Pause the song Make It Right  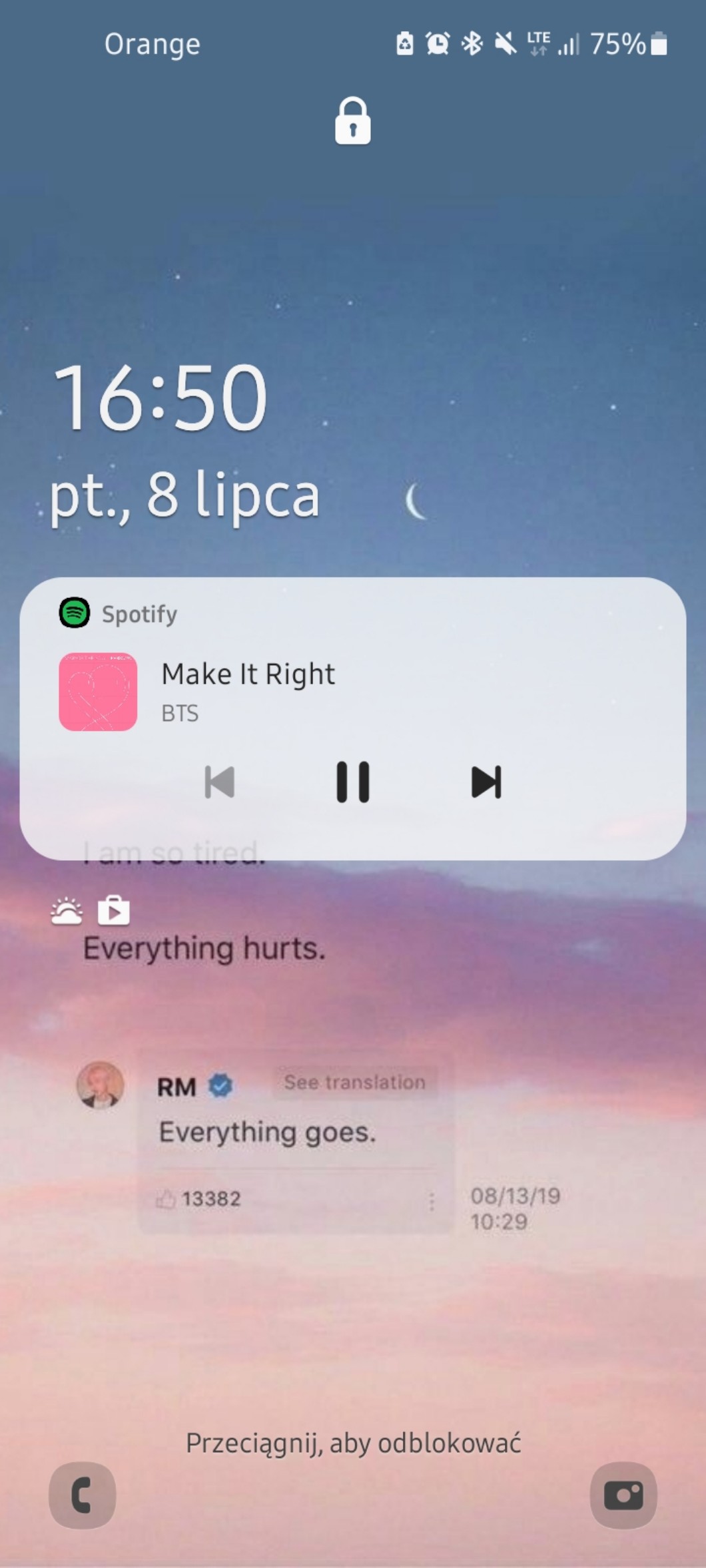click(x=352, y=781)
